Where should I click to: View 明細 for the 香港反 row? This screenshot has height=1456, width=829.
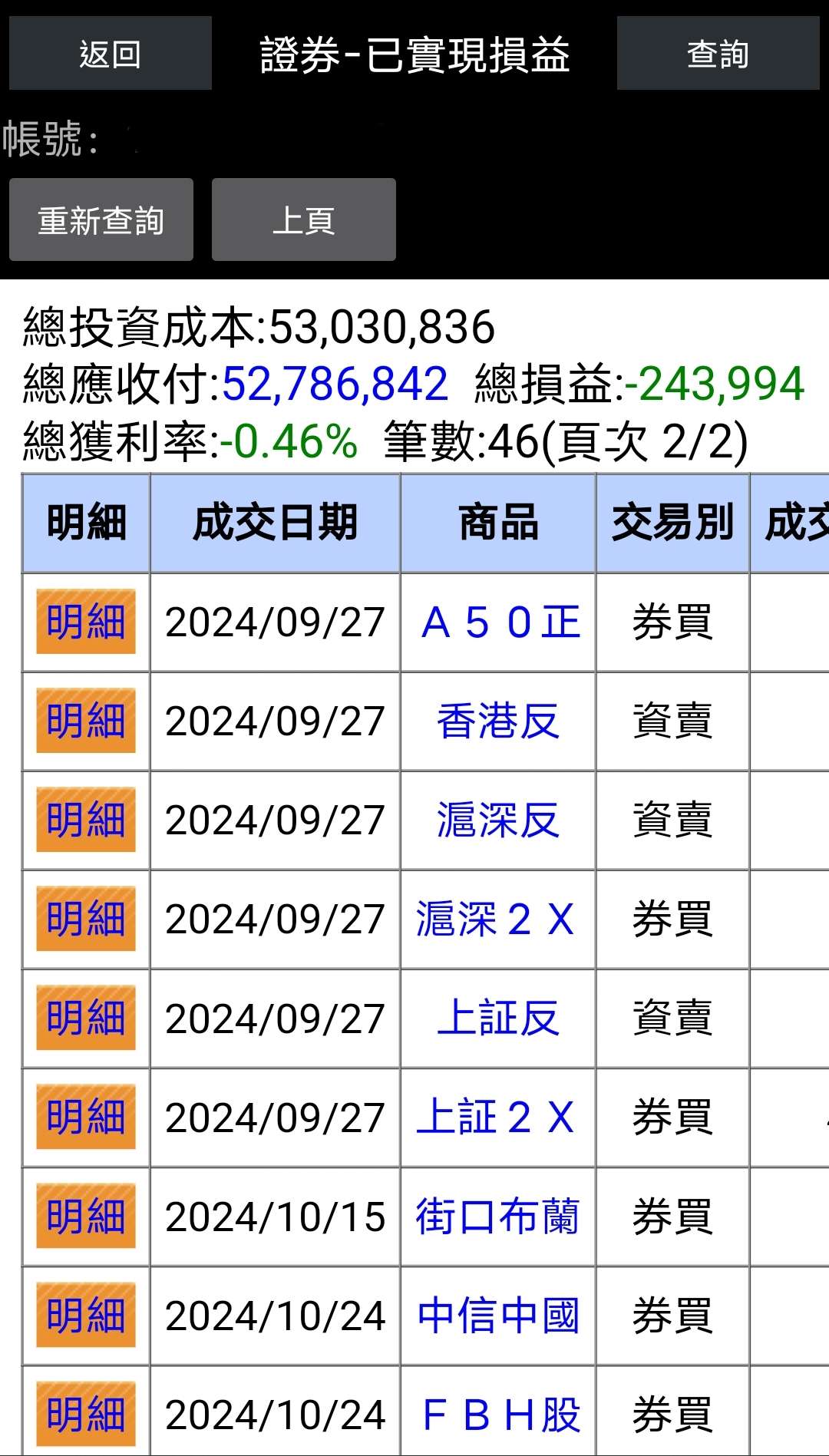[x=86, y=721]
